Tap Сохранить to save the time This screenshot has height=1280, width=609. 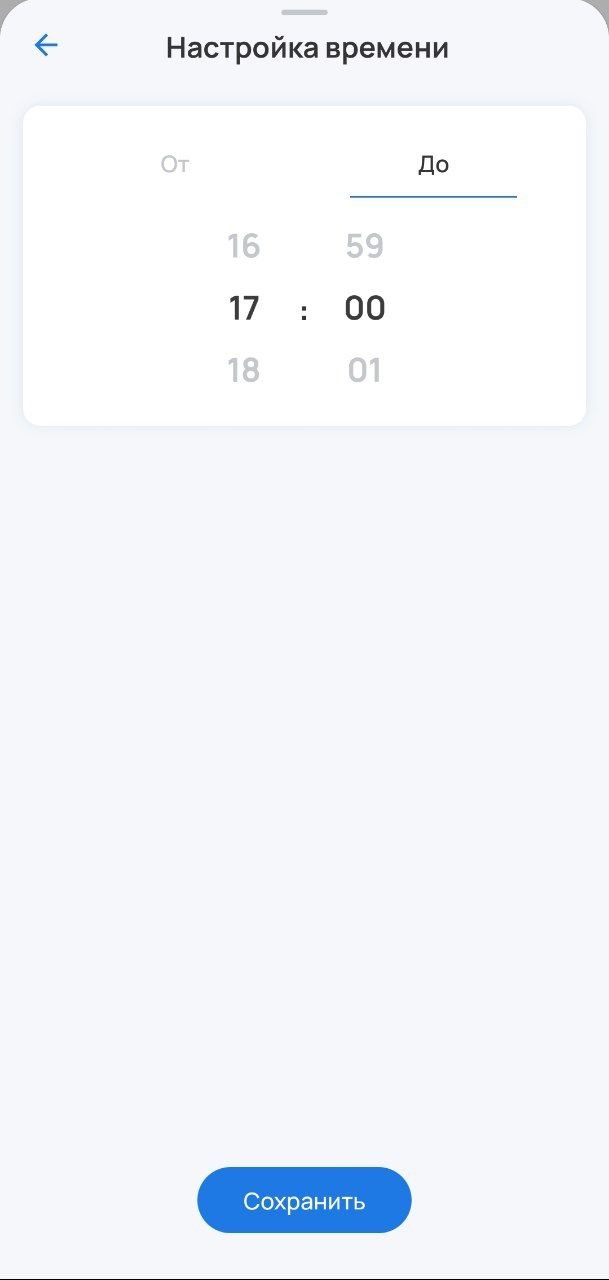(x=304, y=1200)
